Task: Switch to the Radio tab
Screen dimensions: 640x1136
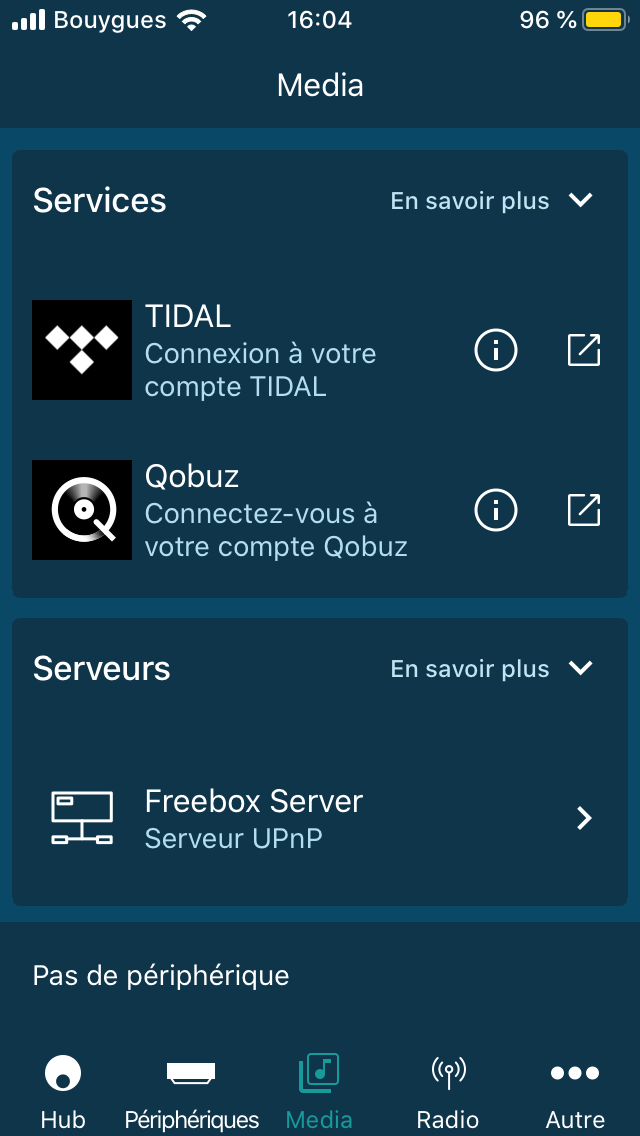Action: tap(448, 1092)
